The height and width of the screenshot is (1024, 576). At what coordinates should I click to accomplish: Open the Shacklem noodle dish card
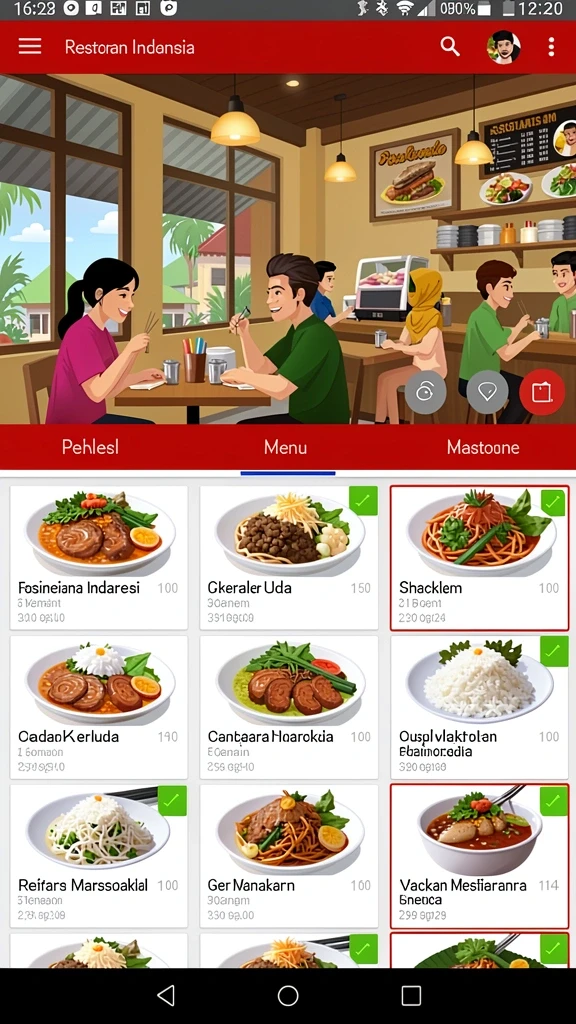point(479,558)
